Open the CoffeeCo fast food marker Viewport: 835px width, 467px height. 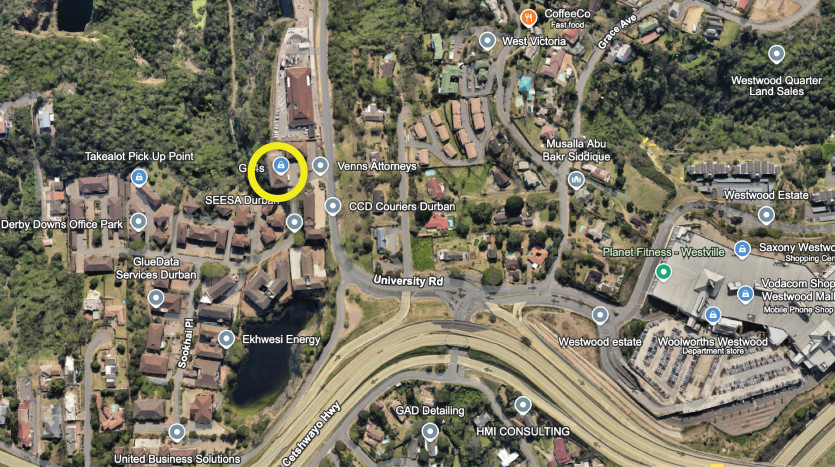coord(529,17)
